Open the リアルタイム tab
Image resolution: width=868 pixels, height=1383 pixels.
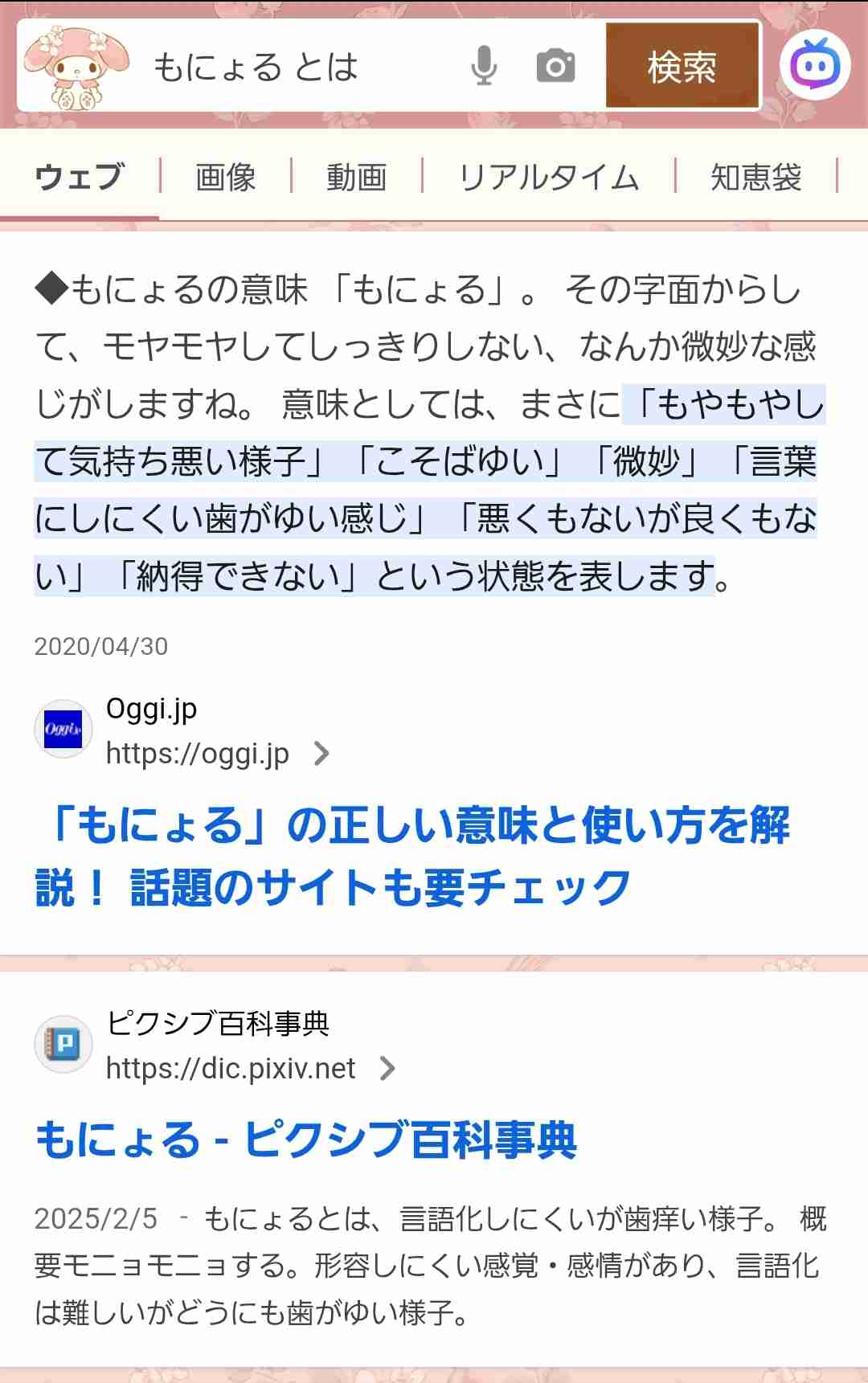click(551, 177)
